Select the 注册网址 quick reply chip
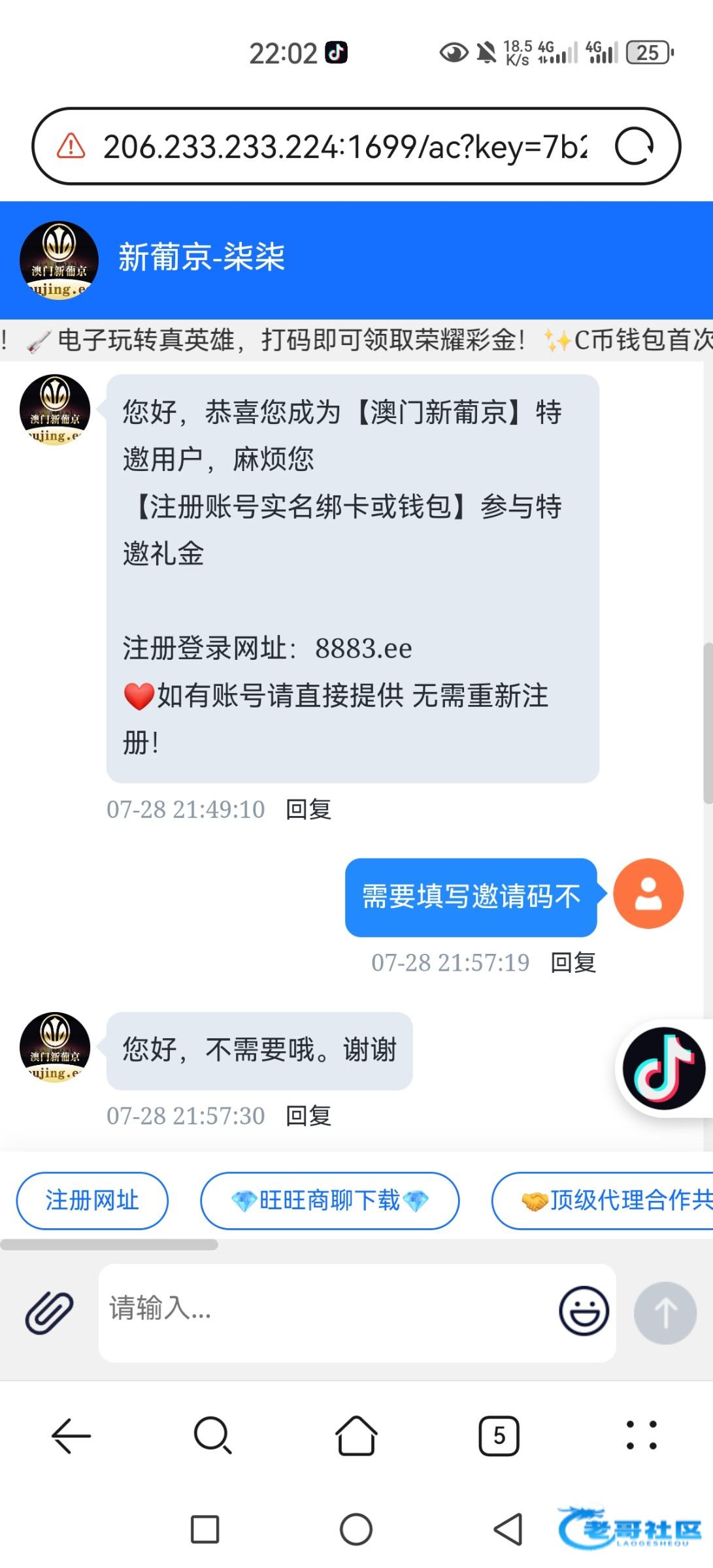 [92, 1201]
